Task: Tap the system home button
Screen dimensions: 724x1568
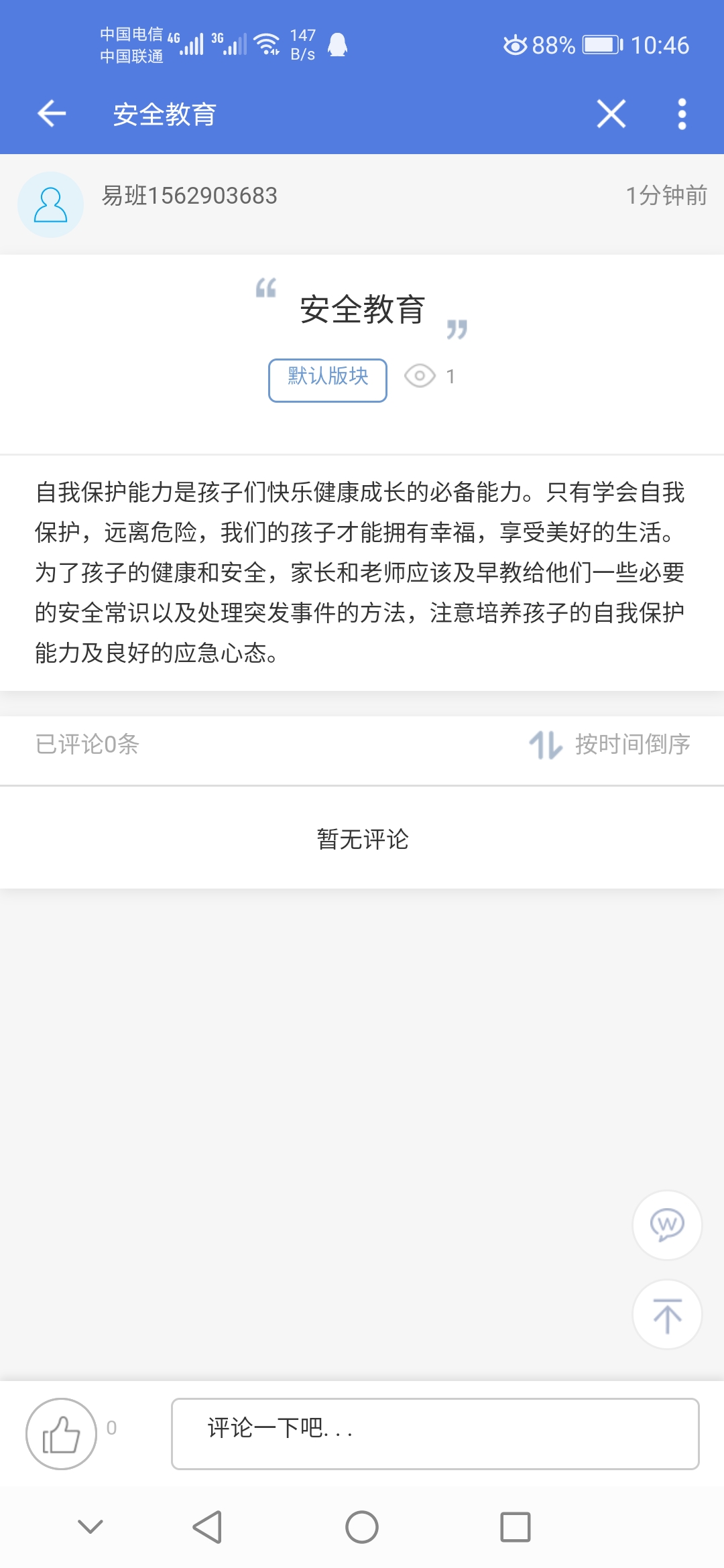Action: [362, 1527]
